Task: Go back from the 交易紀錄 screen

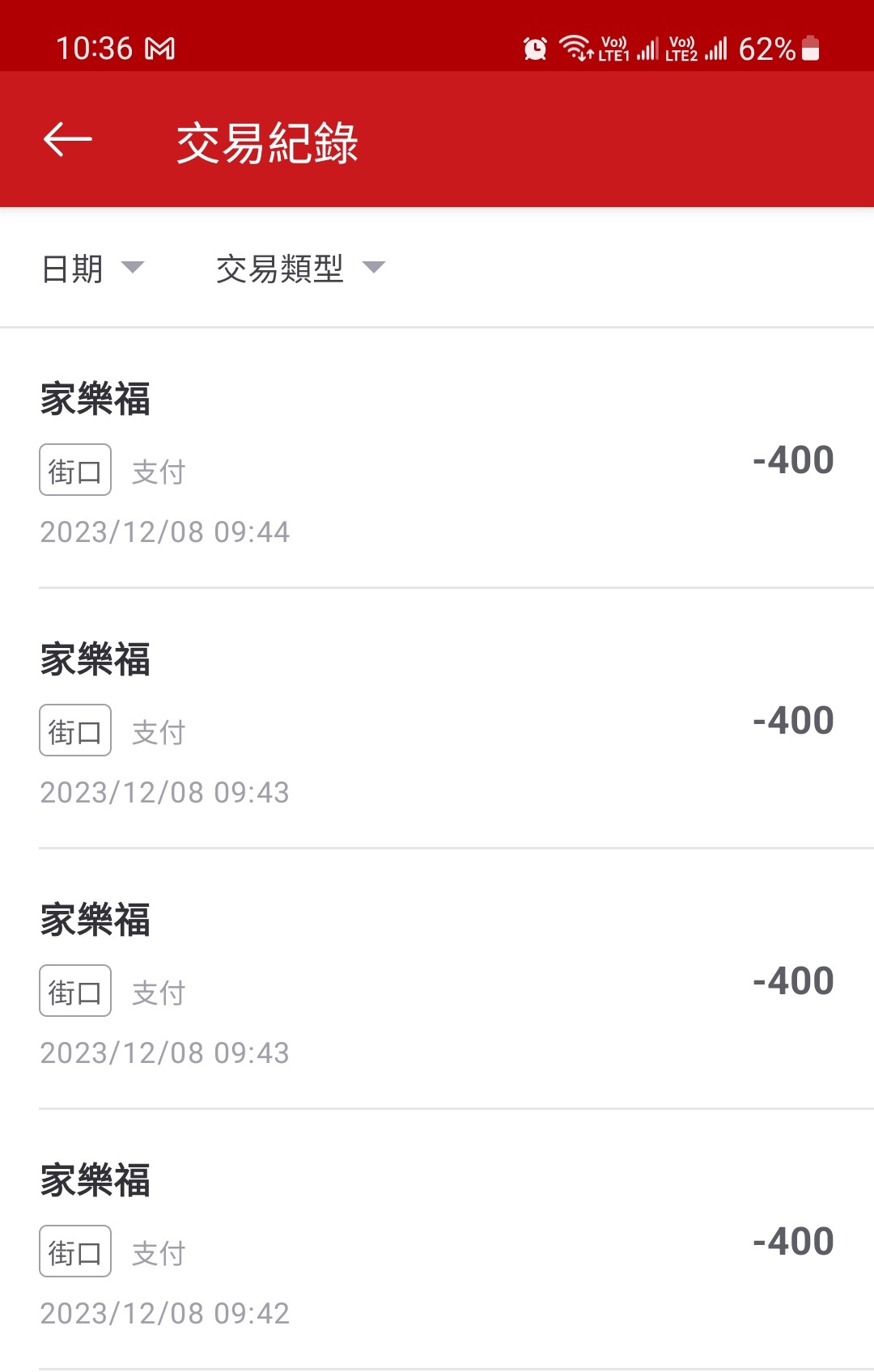Action: pos(68,140)
